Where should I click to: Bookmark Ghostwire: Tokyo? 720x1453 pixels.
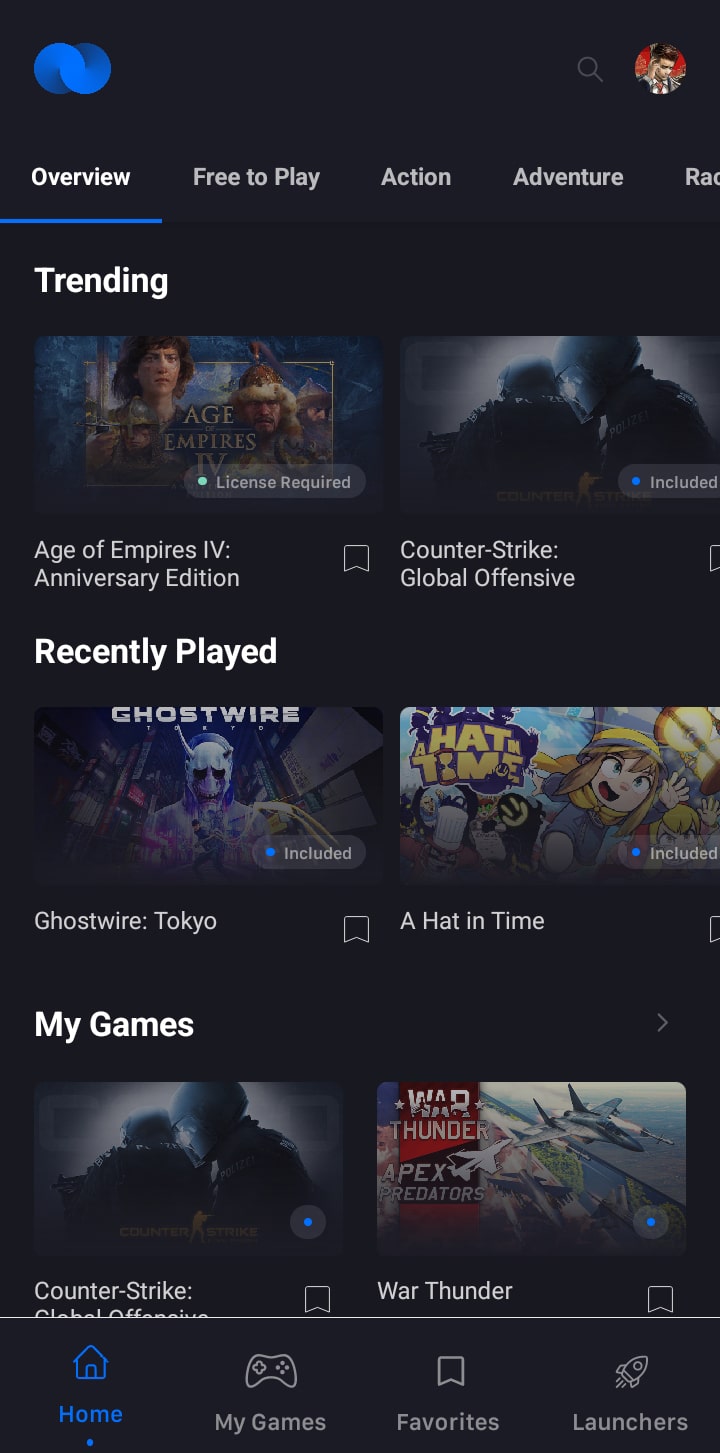tap(356, 929)
